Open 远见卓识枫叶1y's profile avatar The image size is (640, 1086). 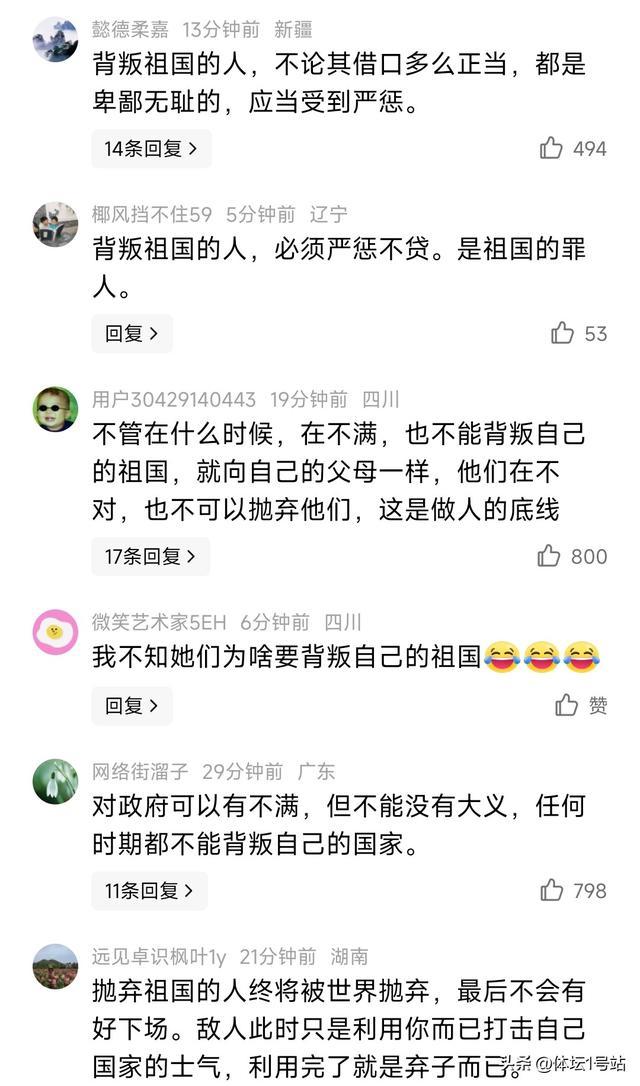pos(55,966)
